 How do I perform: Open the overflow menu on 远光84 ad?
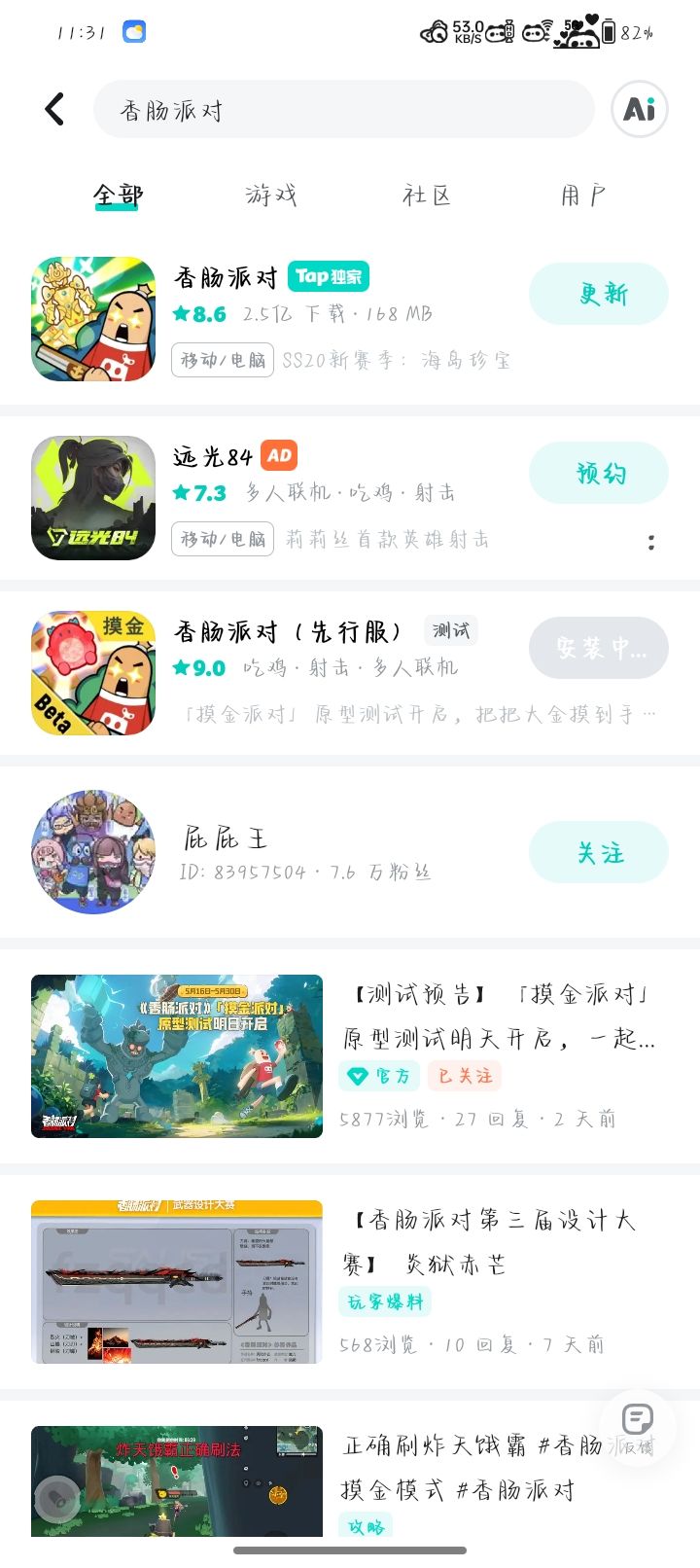point(650,542)
